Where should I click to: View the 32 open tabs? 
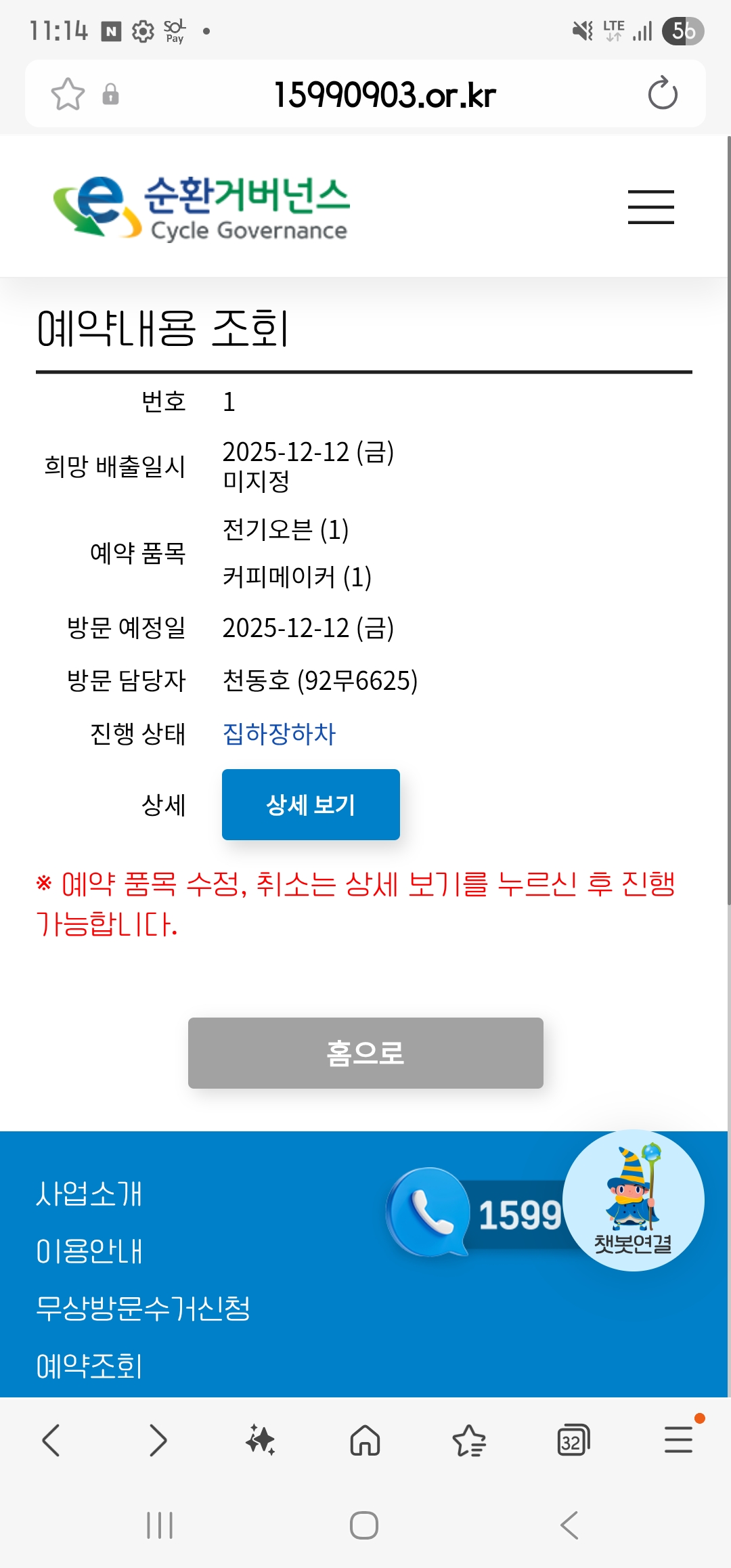573,1440
